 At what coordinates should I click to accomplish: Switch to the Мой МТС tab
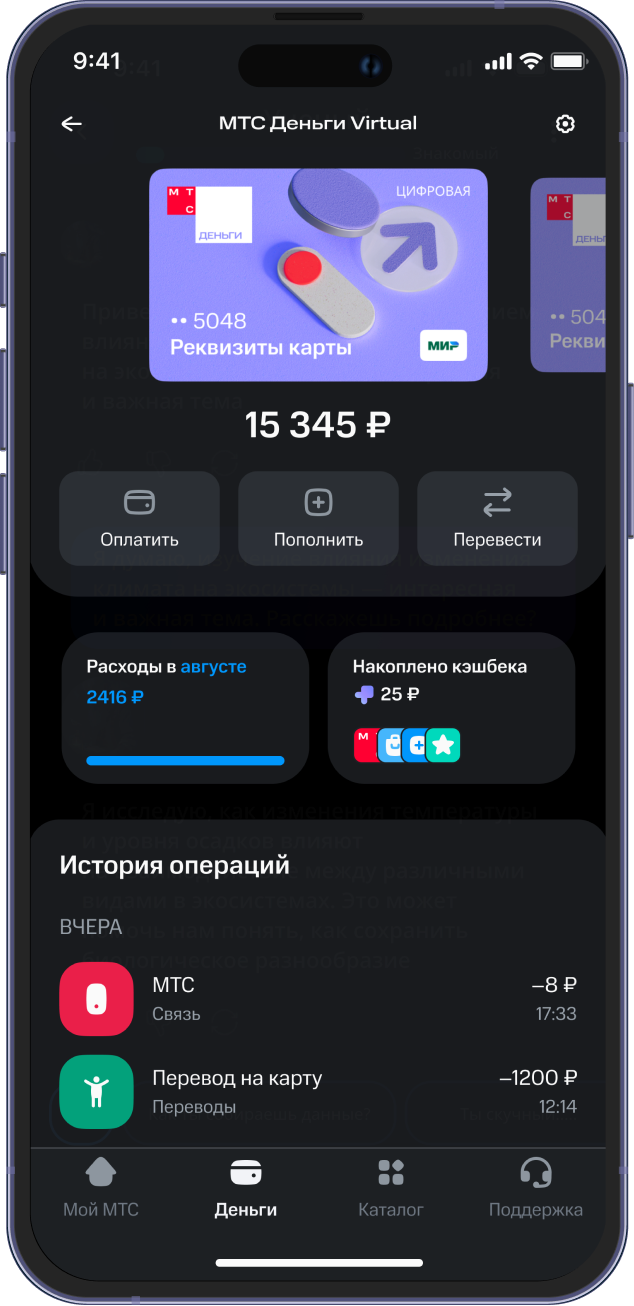coord(101,1188)
